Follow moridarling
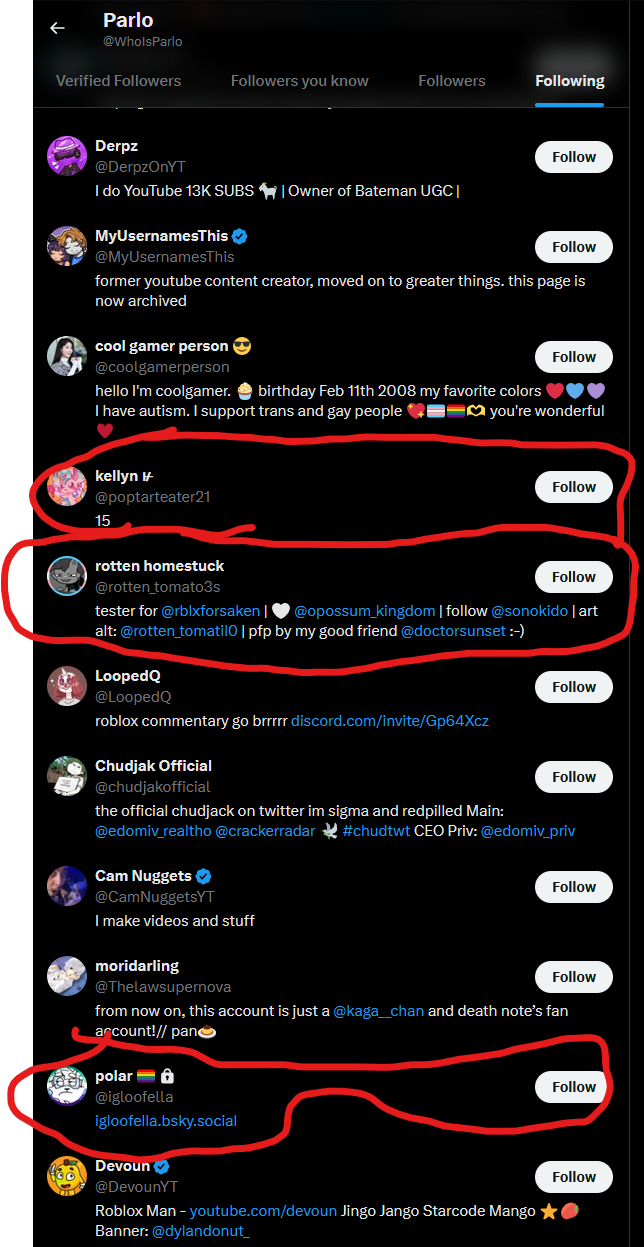This screenshot has width=644, height=1247. [573, 977]
